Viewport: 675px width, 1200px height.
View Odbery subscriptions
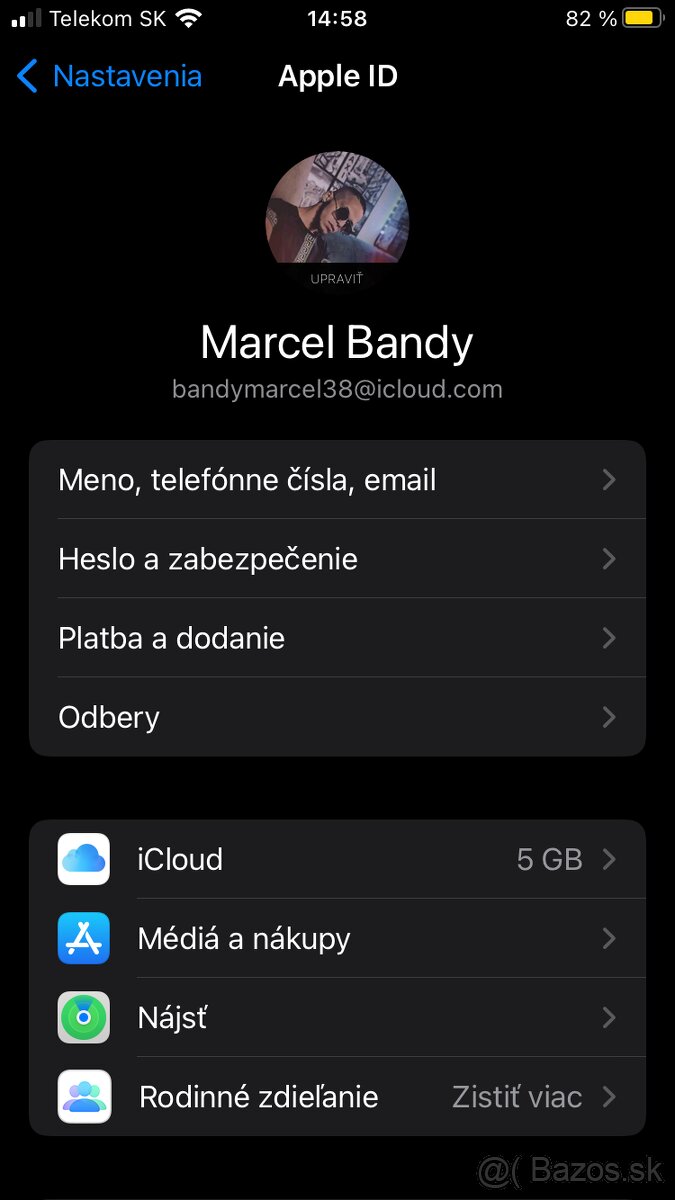click(337, 717)
